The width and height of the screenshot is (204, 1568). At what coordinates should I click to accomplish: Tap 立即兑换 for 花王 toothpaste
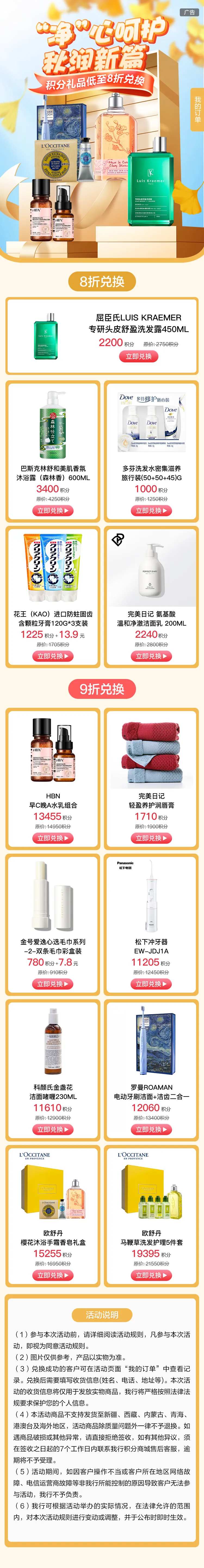53,656
